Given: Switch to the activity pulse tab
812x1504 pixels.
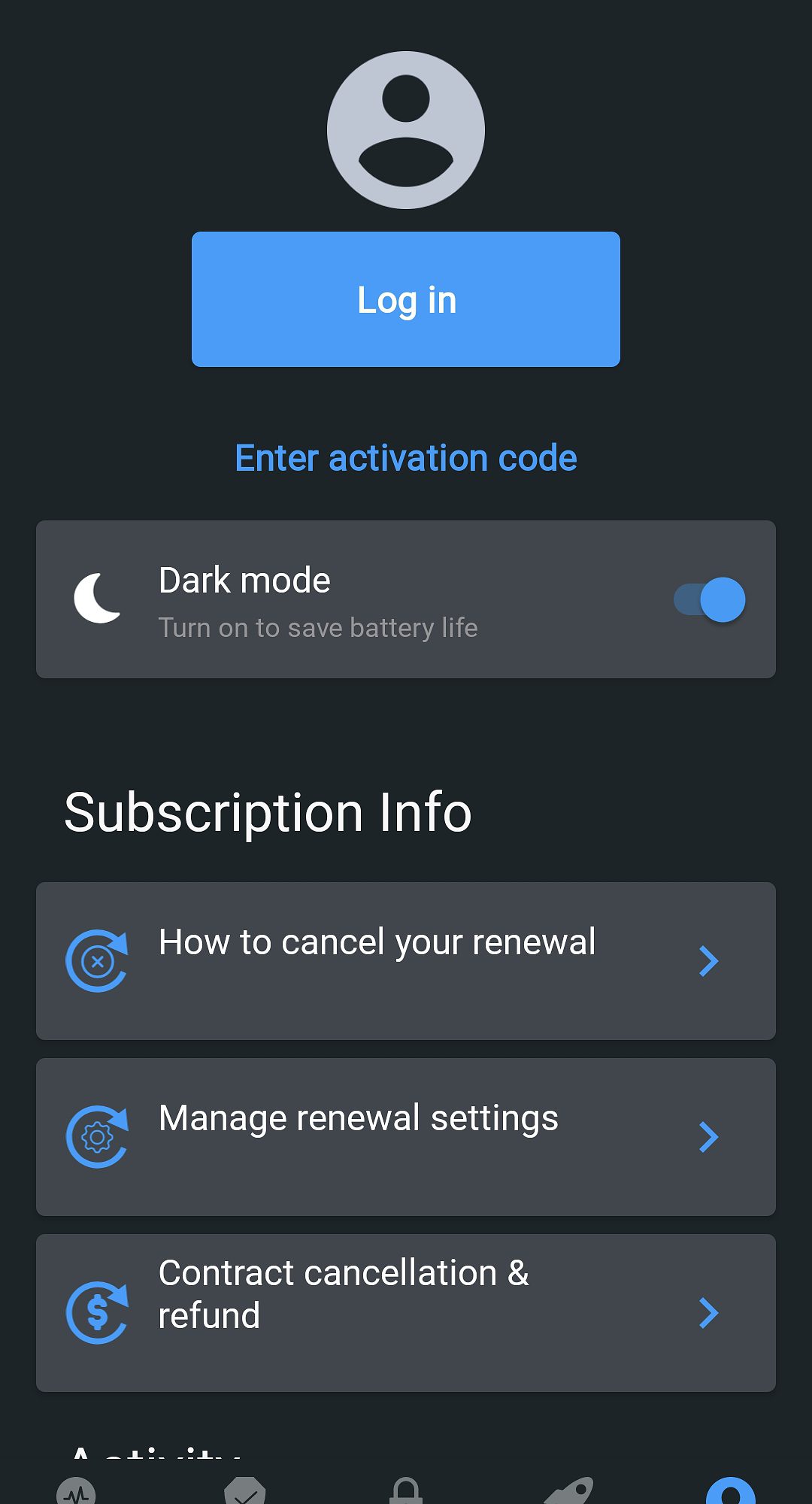Looking at the screenshot, I should pos(77,1490).
